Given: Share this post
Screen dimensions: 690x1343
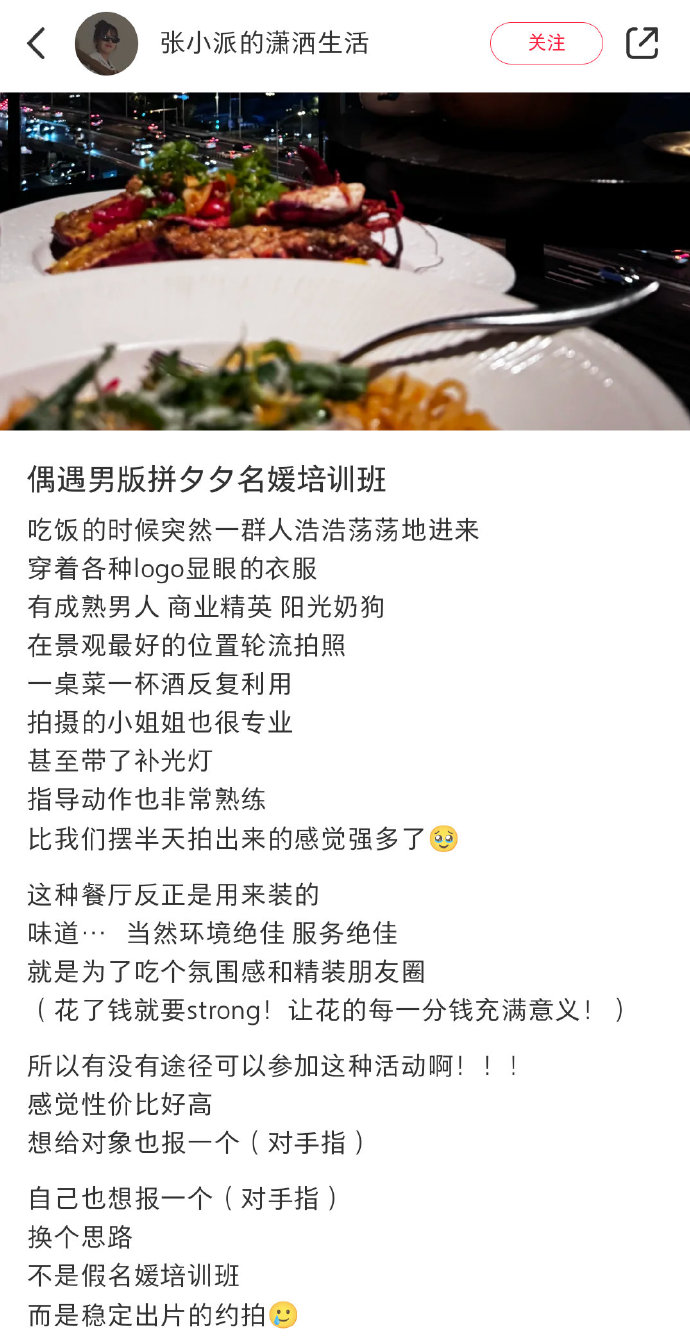Looking at the screenshot, I should [642, 43].
